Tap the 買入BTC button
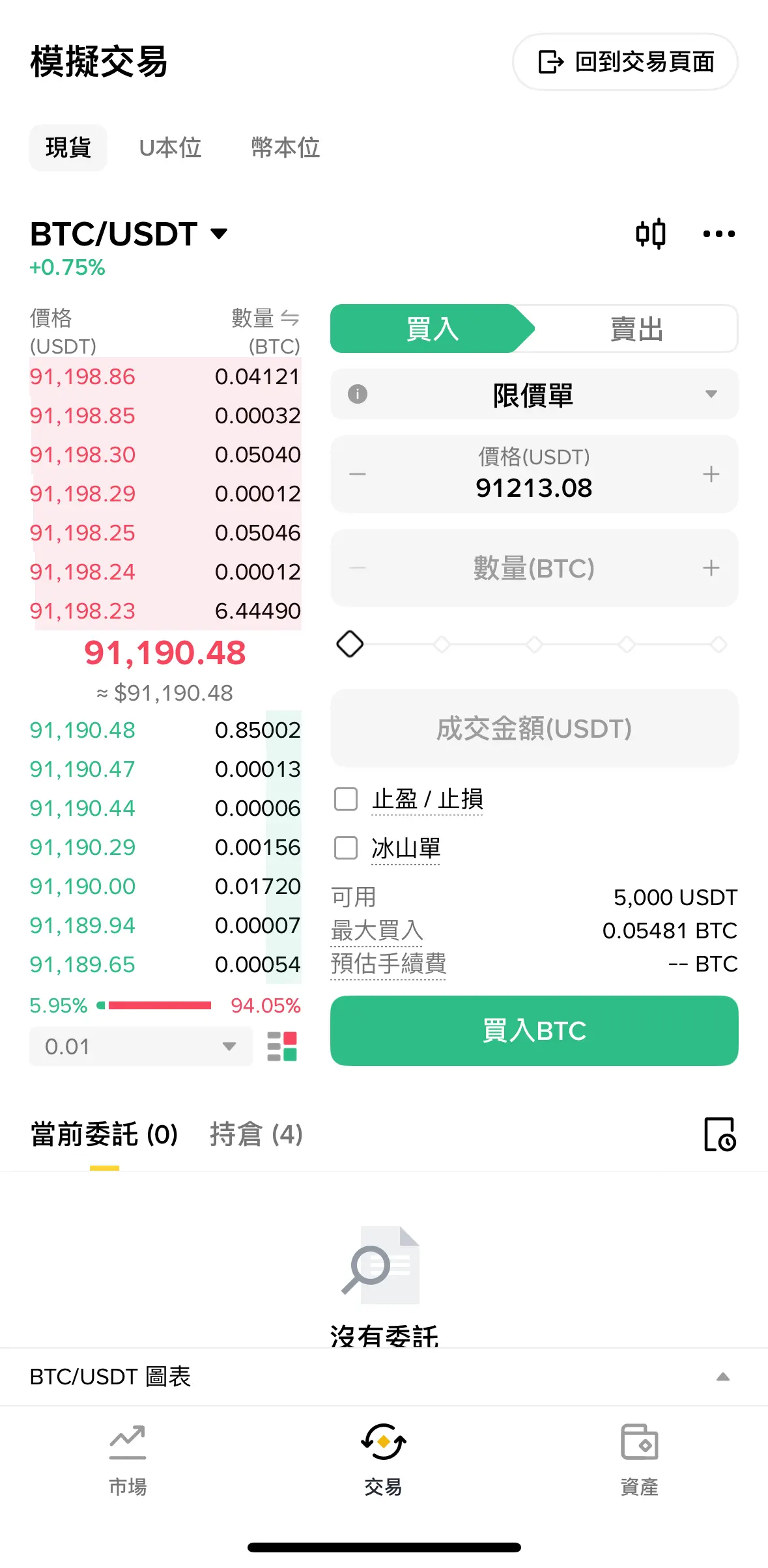Image resolution: width=768 pixels, height=1568 pixels. [x=534, y=1031]
